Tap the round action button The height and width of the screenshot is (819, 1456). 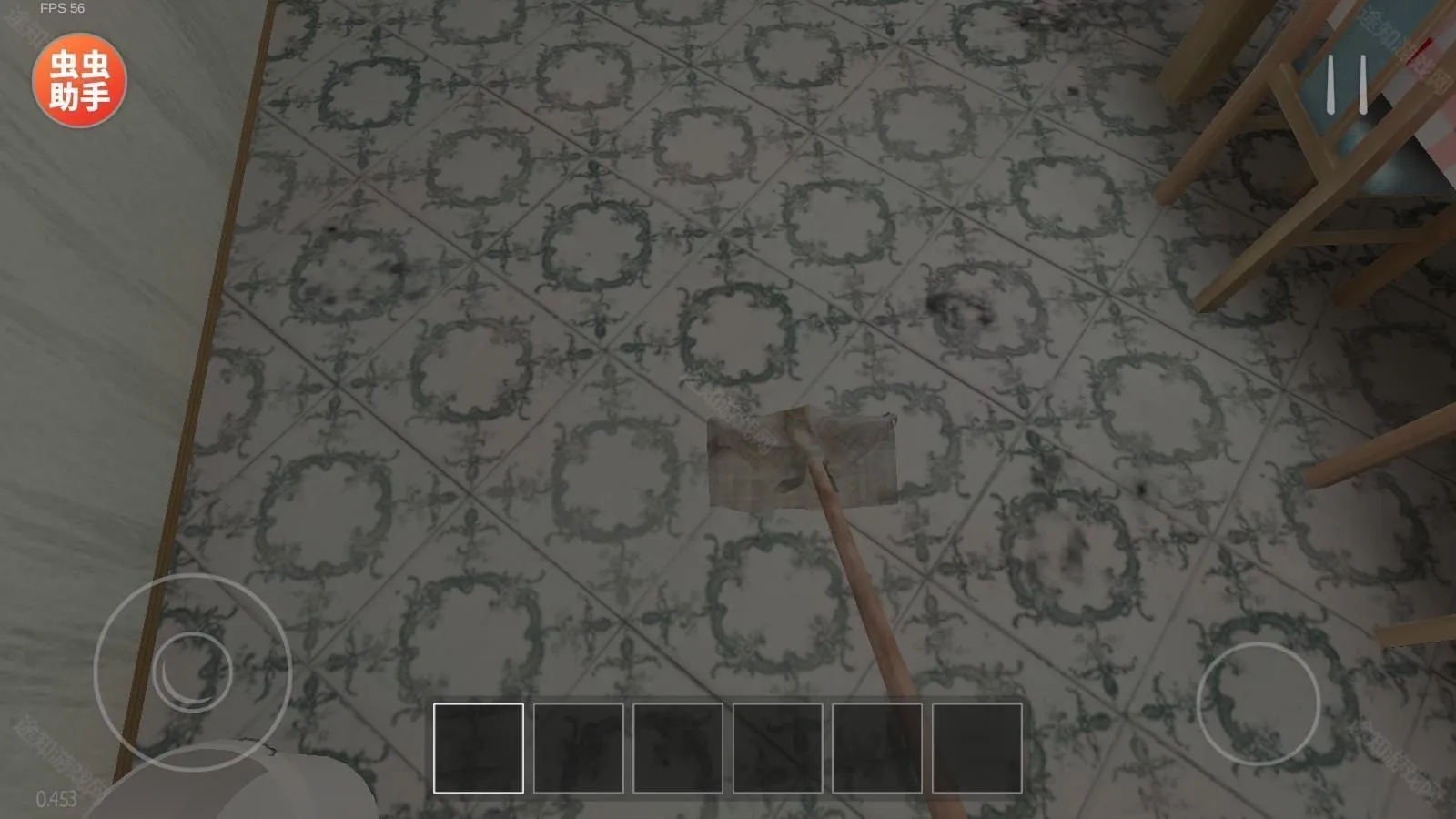pyautogui.click(x=1258, y=703)
